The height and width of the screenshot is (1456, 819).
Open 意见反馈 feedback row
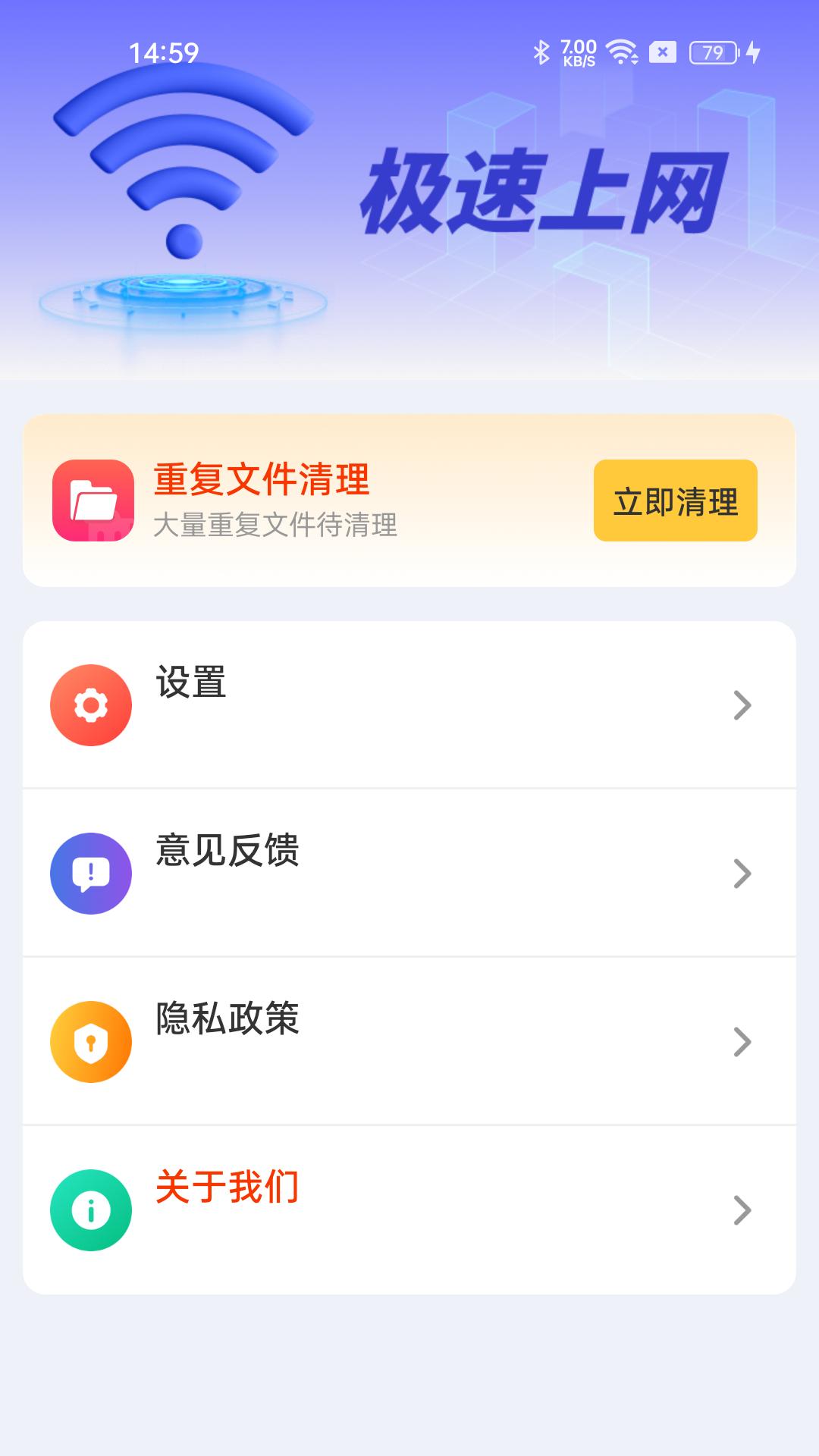point(409,874)
